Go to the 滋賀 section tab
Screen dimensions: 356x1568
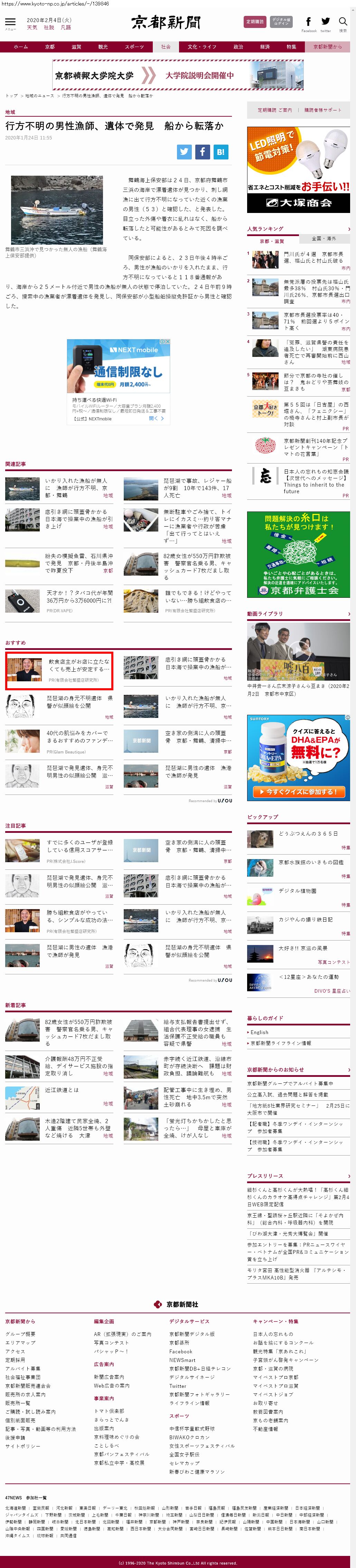[76, 47]
